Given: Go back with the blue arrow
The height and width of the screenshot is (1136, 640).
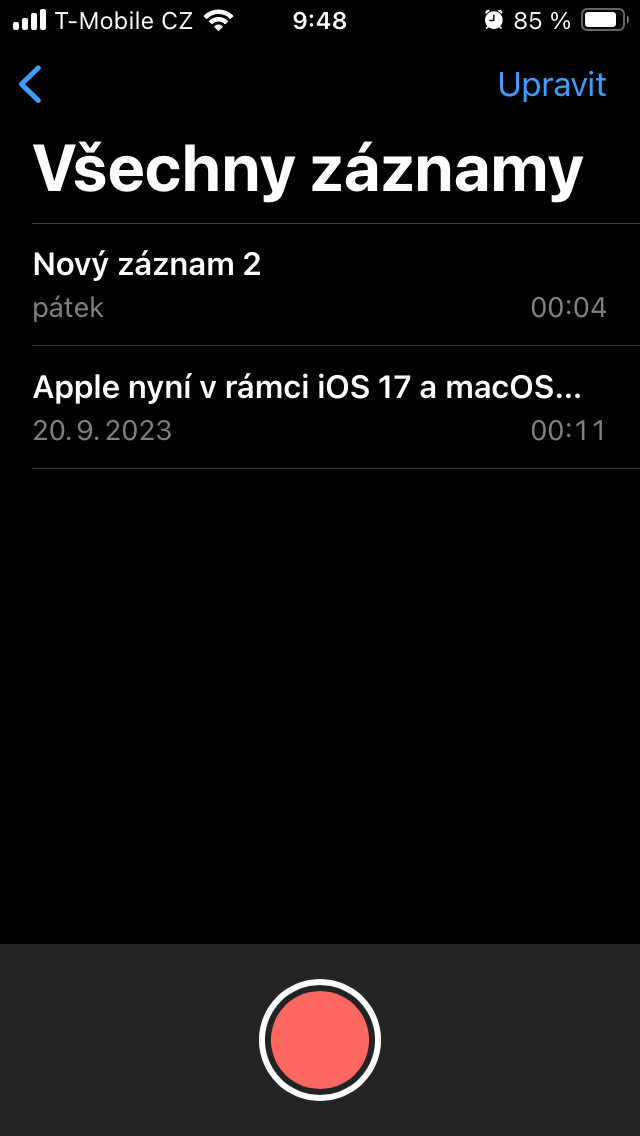Looking at the screenshot, I should coord(31,85).
